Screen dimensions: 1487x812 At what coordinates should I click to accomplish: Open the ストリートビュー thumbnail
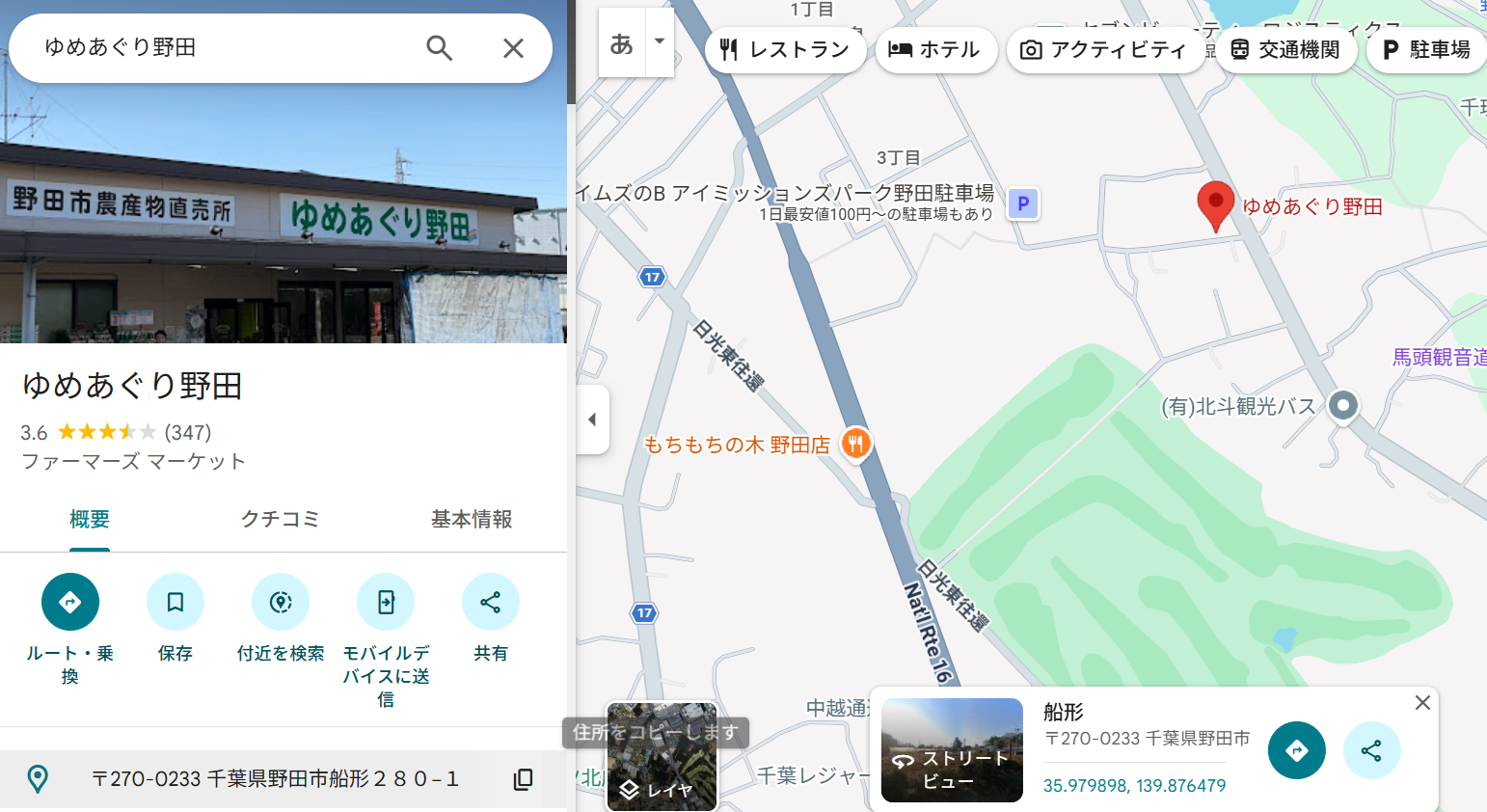(952, 750)
